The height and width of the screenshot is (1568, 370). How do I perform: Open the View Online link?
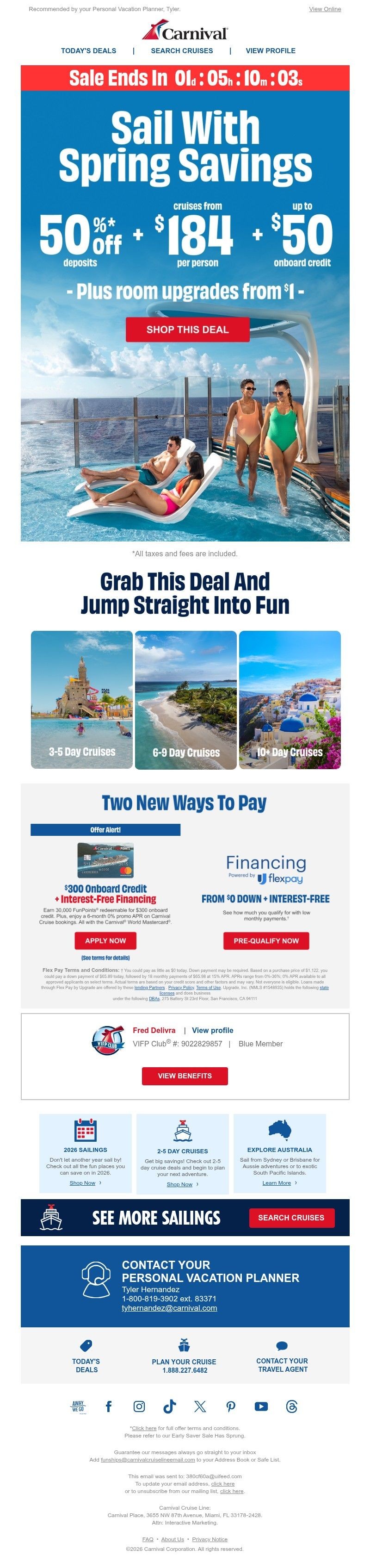(324, 9)
